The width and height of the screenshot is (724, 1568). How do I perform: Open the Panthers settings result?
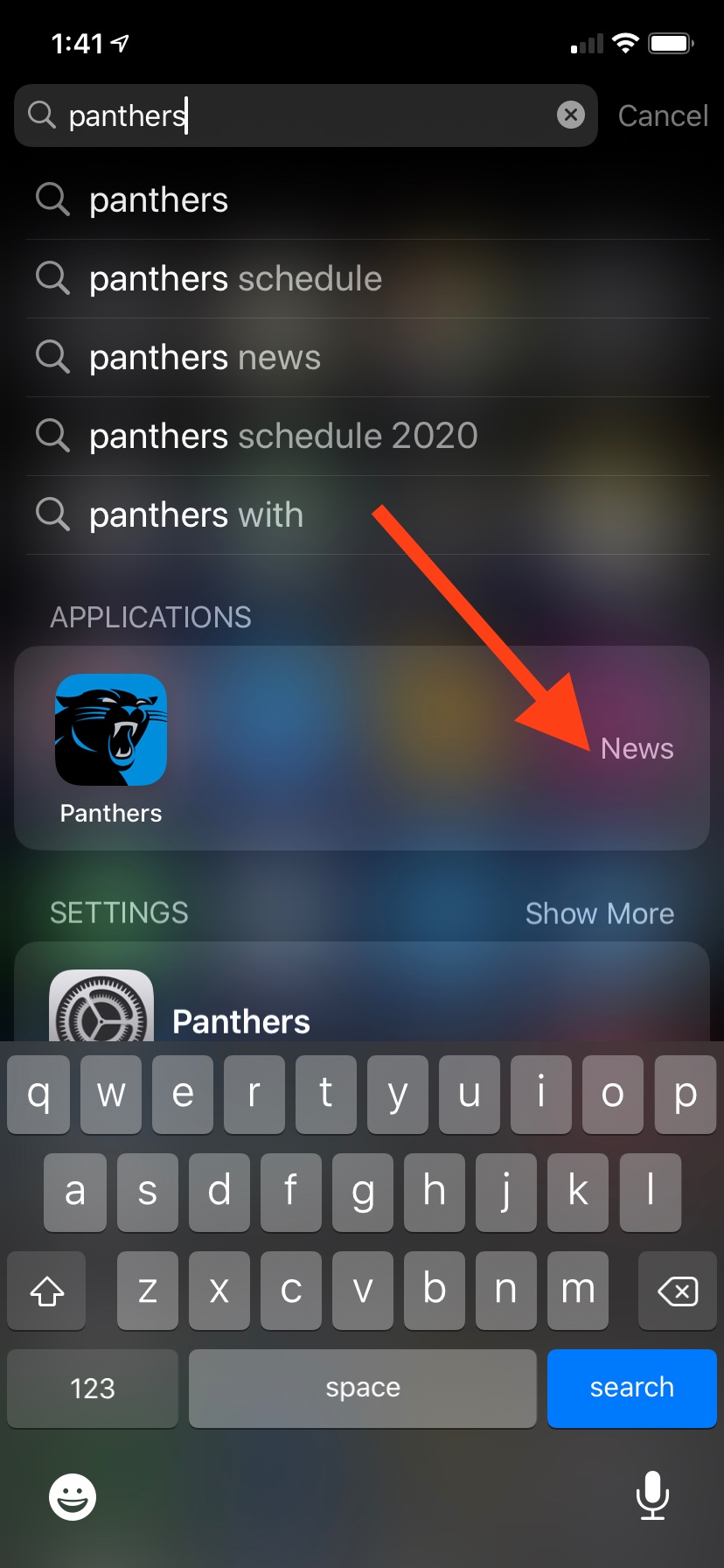point(240,1020)
